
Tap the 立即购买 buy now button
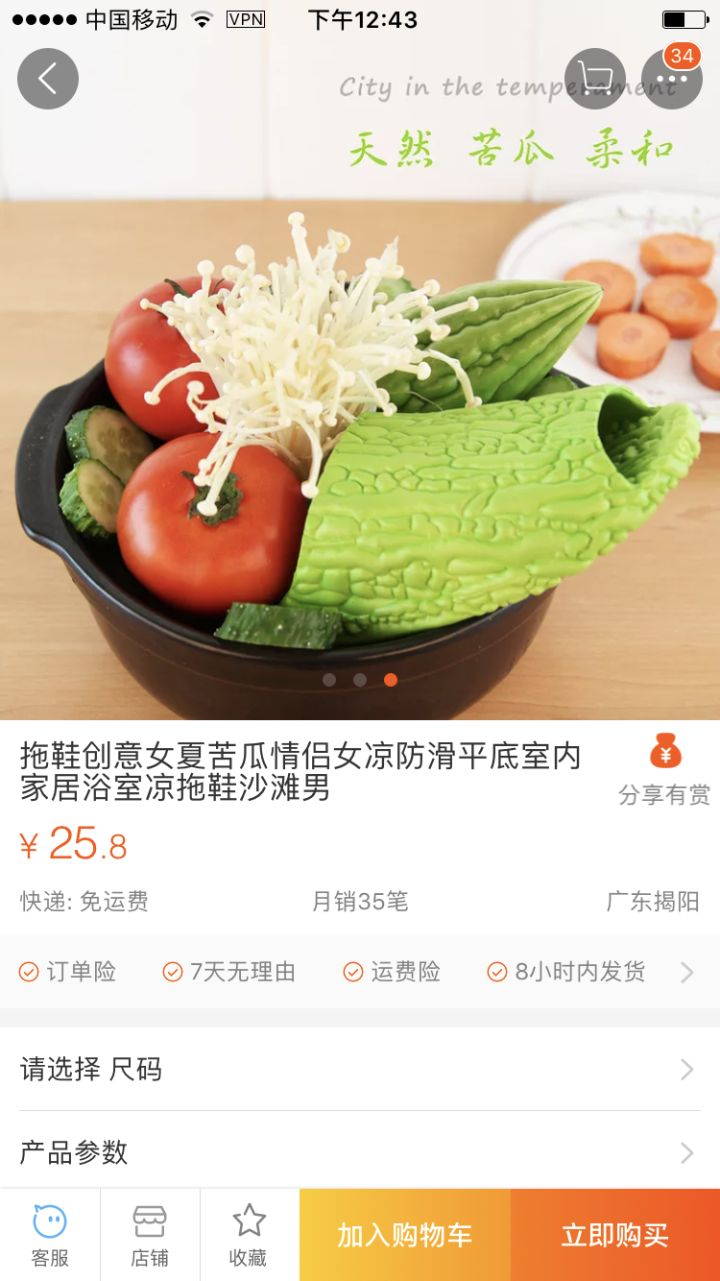(614, 1233)
